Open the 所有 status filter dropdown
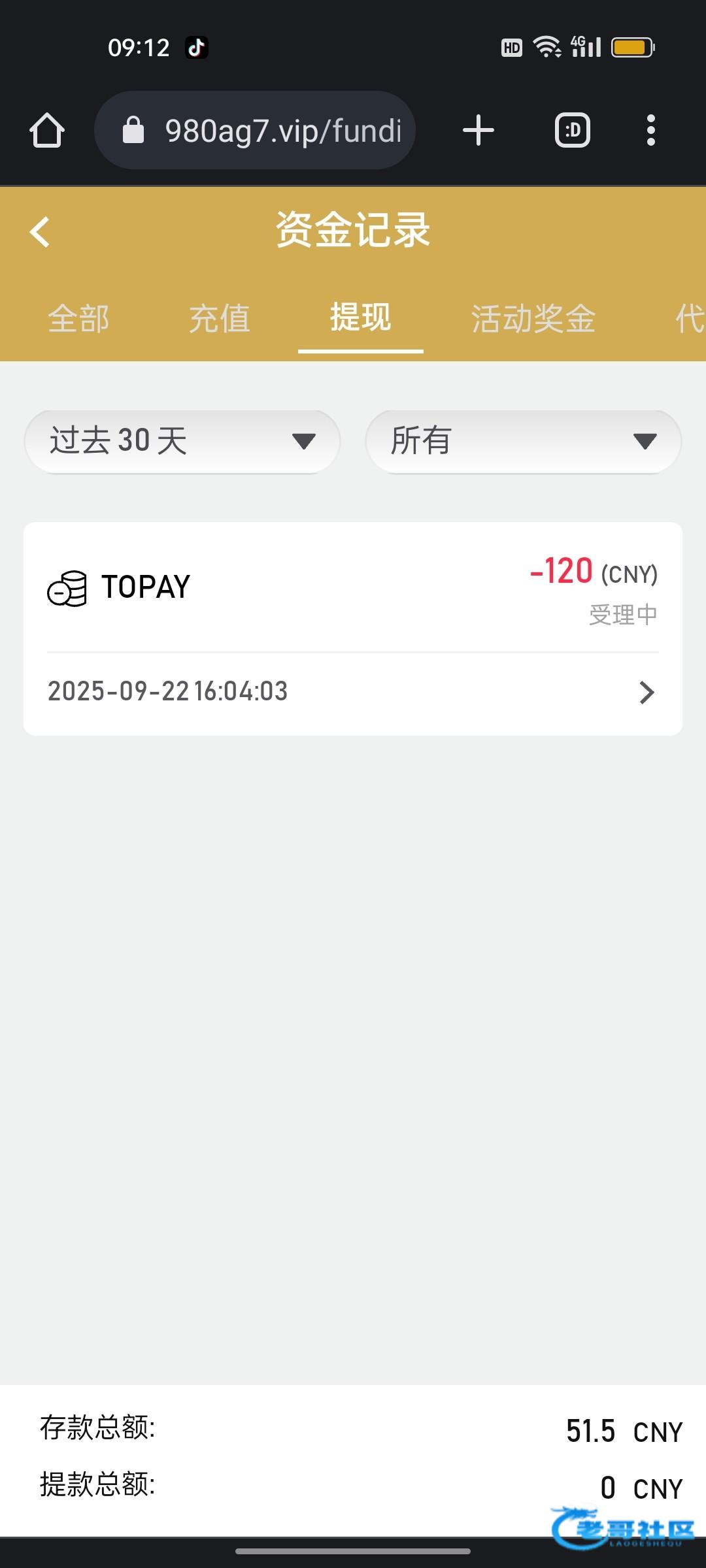The image size is (706, 1568). (x=523, y=441)
